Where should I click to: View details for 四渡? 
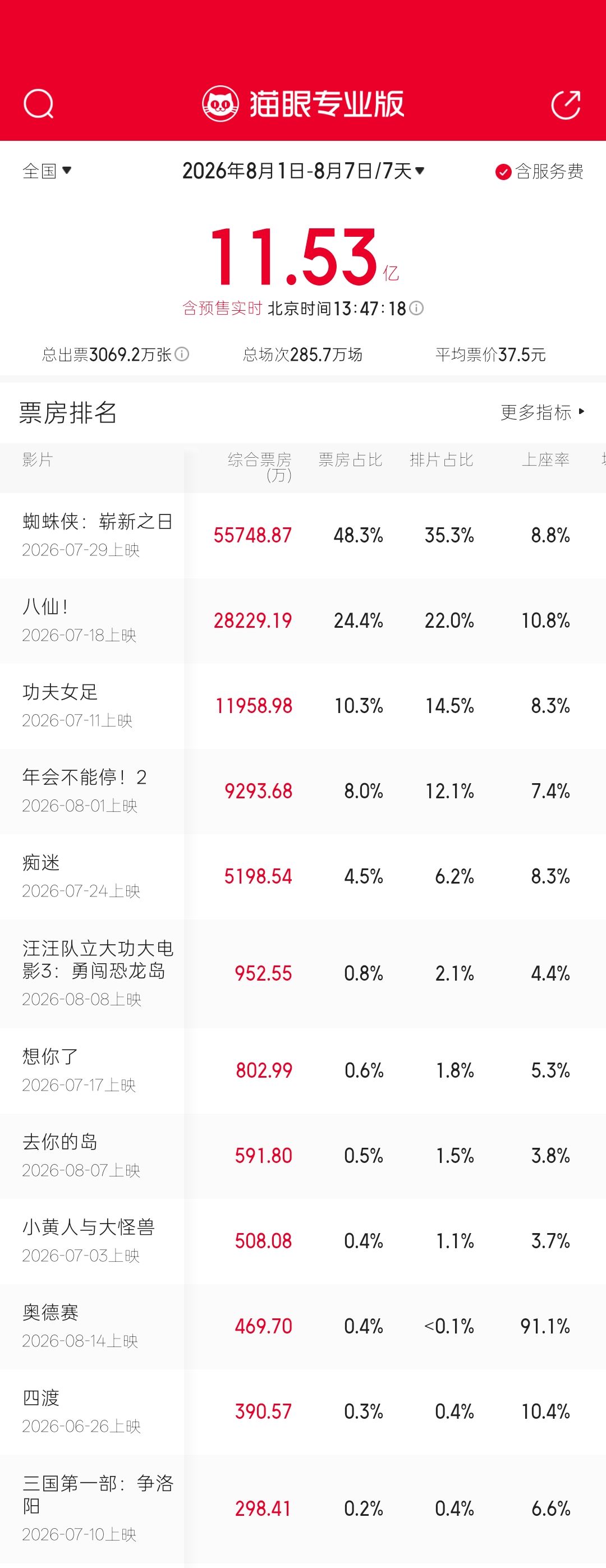[302, 1411]
